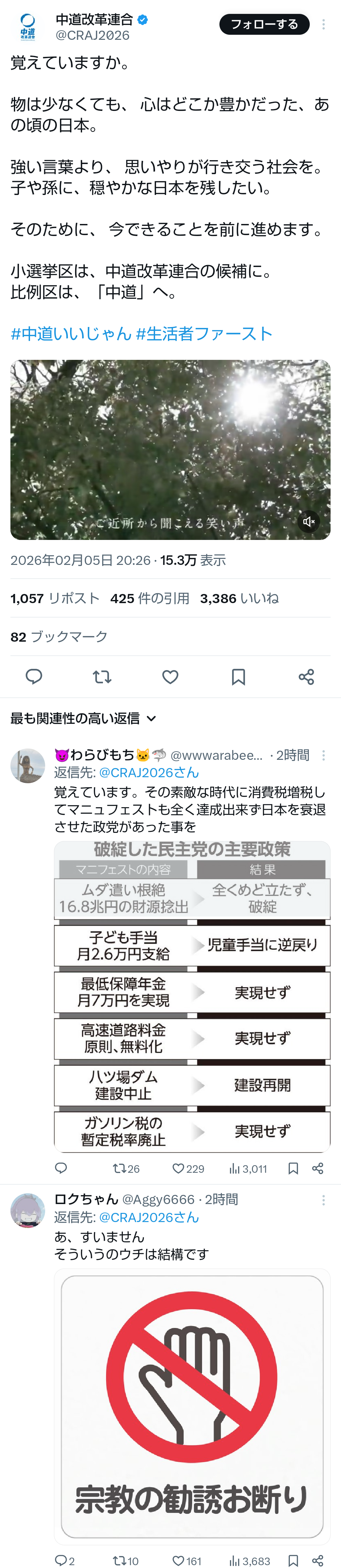Open the #生活者ファースト hashtag
The height and width of the screenshot is (1568, 341).
click(204, 334)
